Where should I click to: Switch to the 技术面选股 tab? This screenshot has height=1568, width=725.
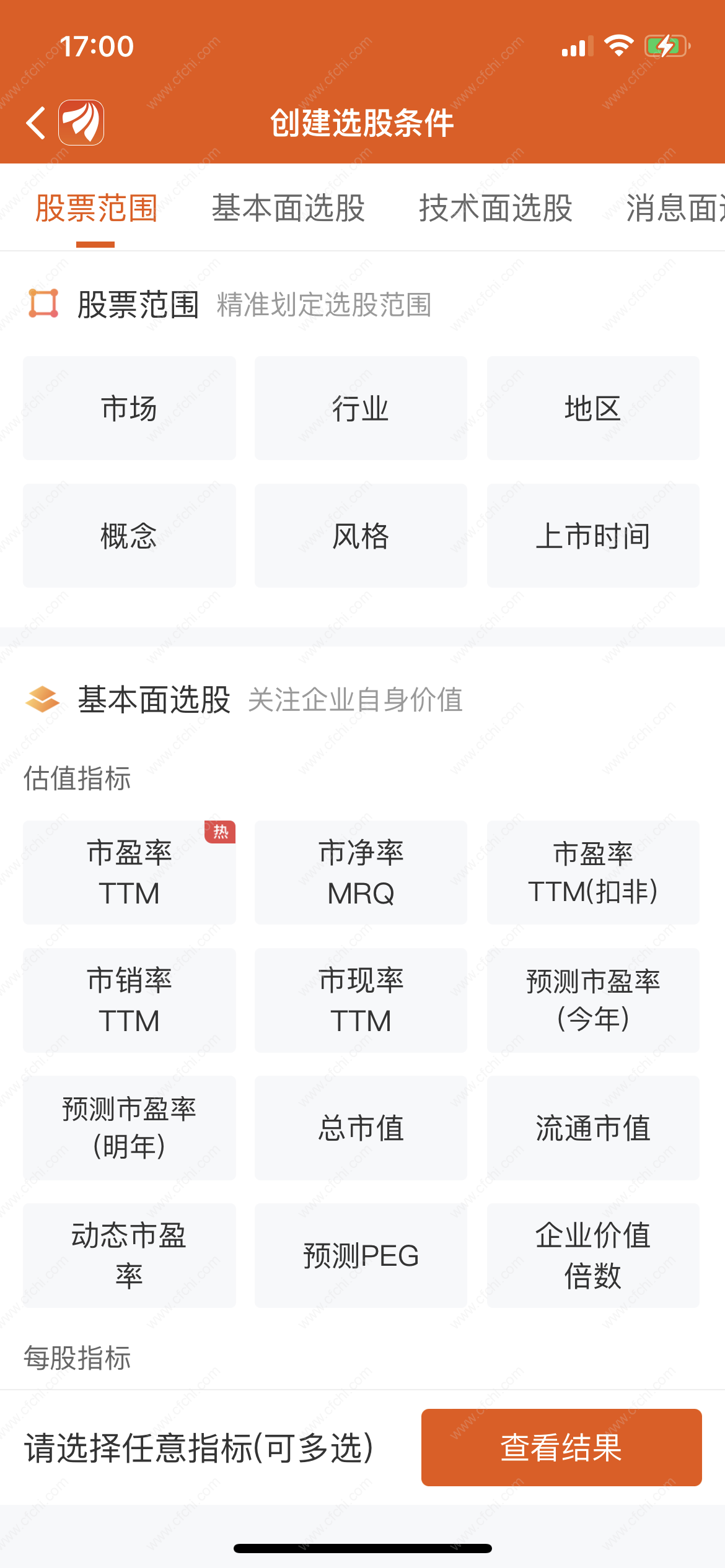click(495, 208)
